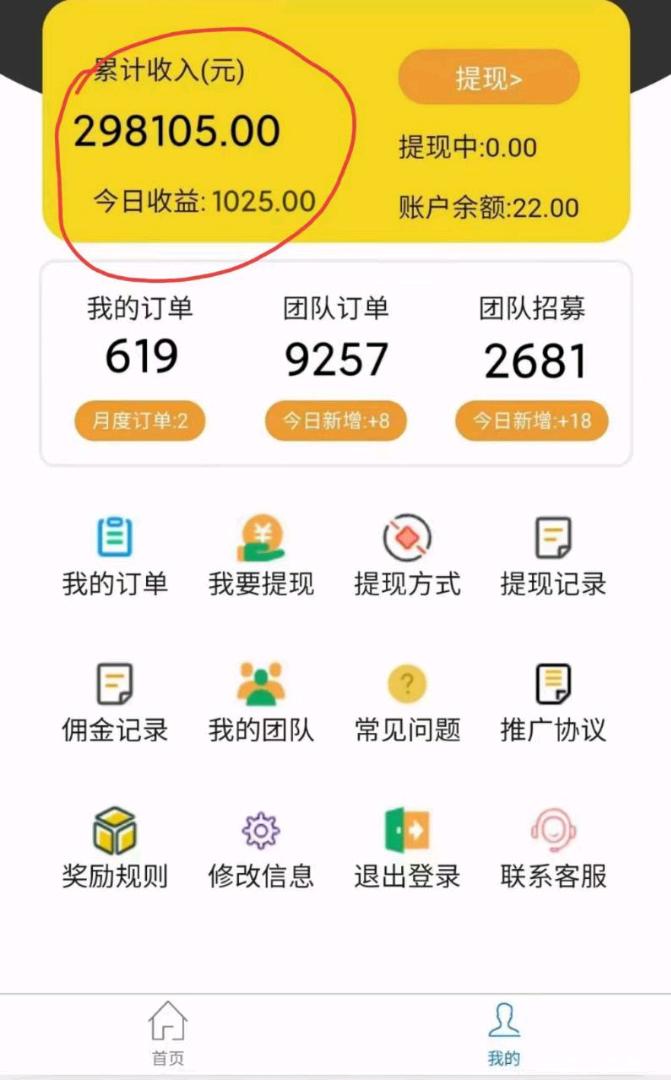Open 奖励规则

point(114,849)
